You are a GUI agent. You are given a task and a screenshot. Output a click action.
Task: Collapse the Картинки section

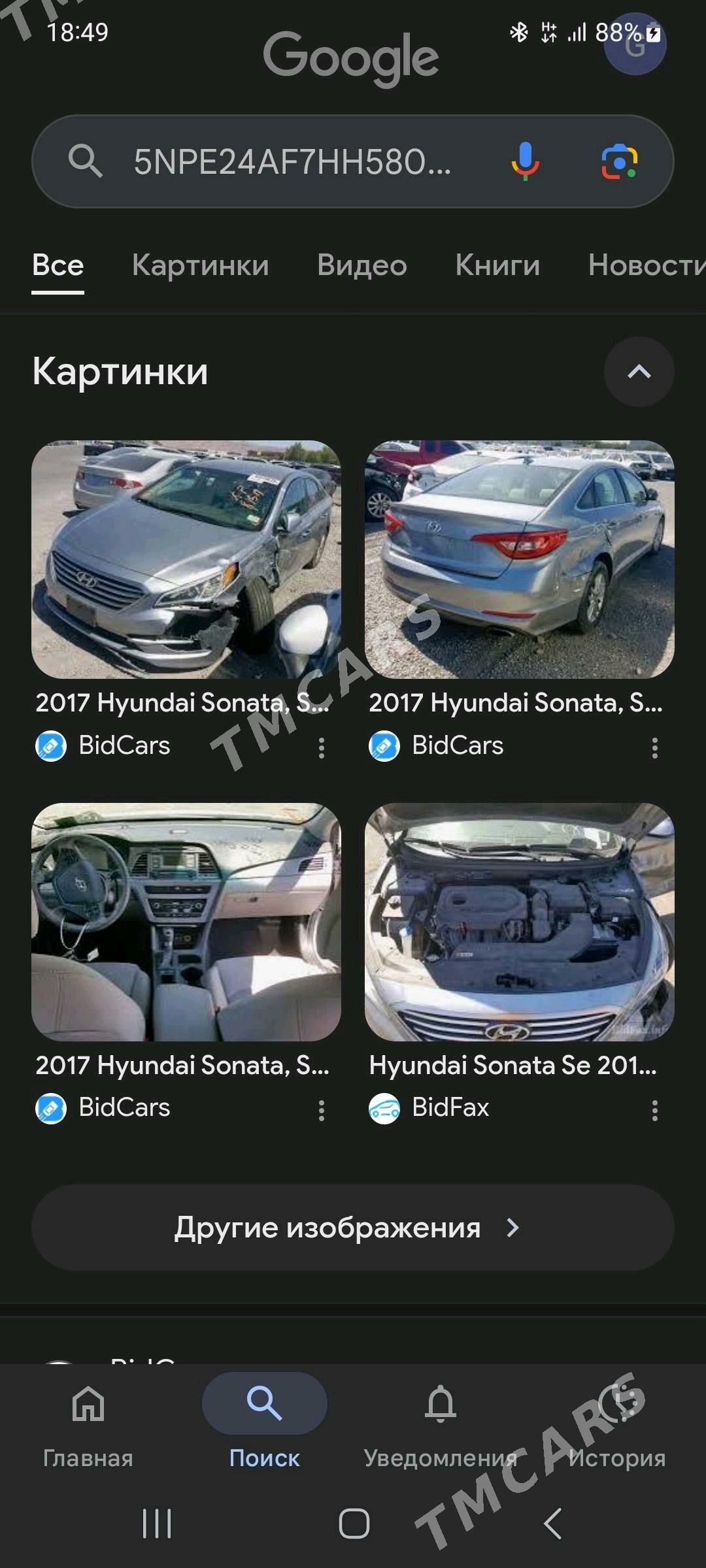pos(639,372)
